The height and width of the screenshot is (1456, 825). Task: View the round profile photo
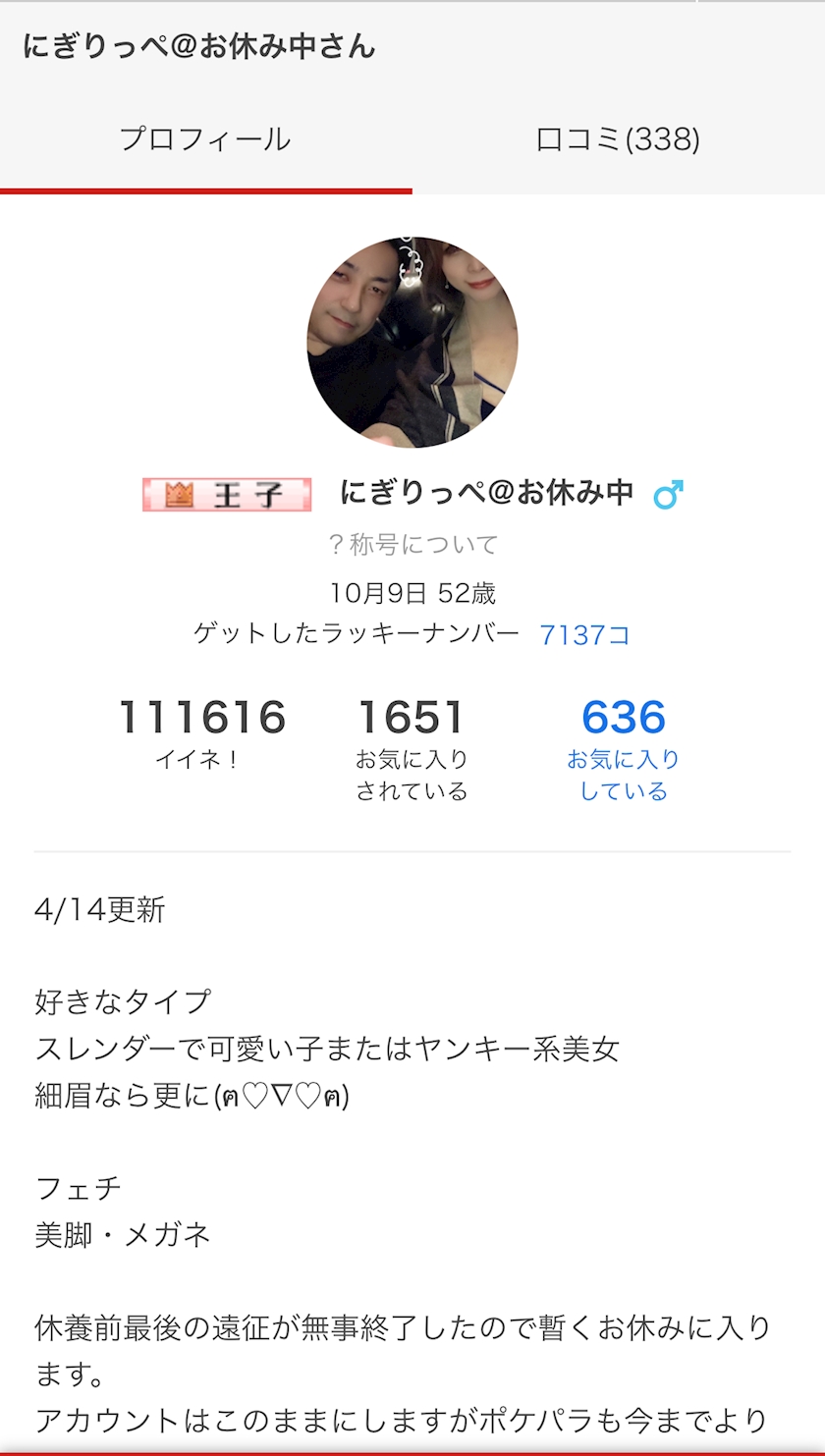(412, 343)
